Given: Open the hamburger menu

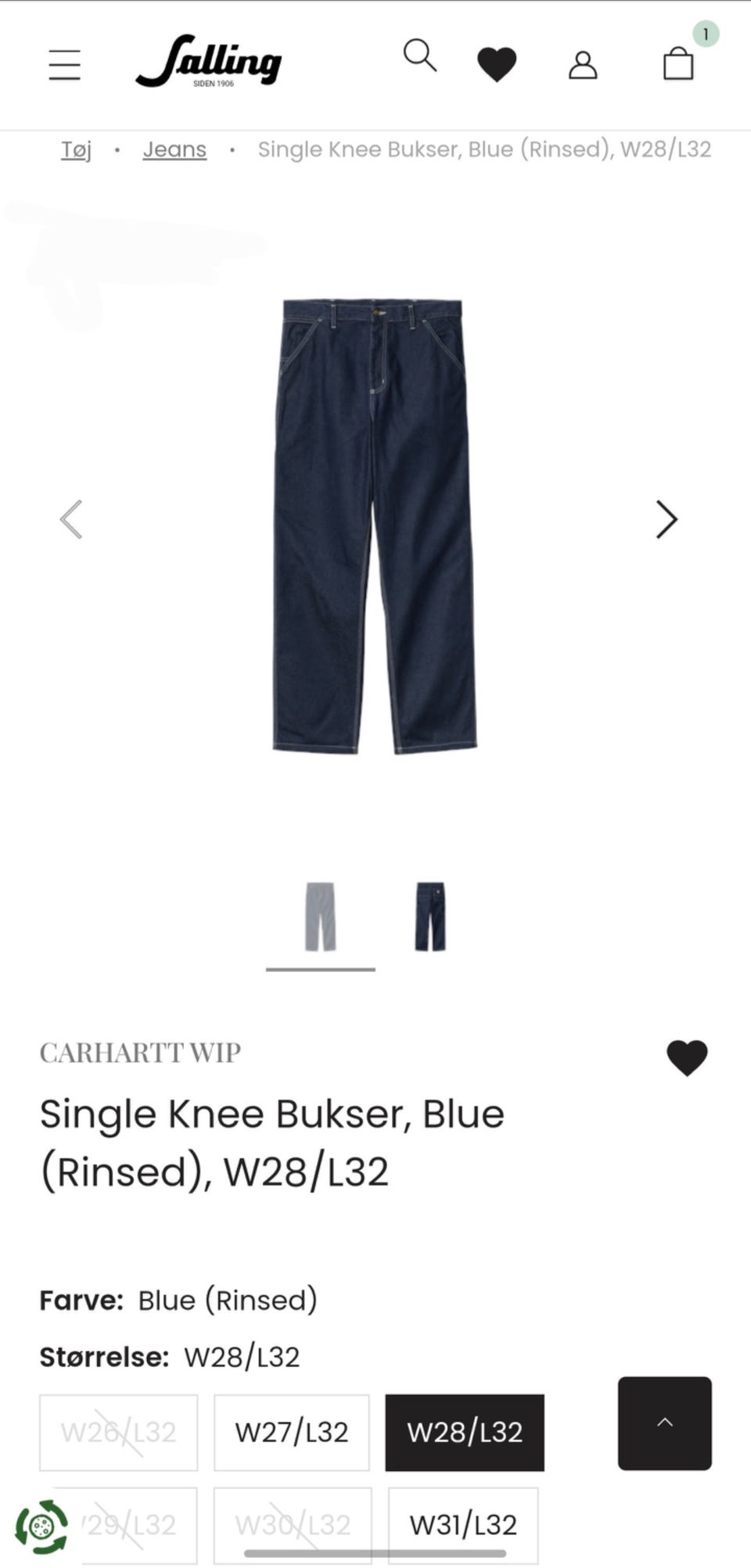Looking at the screenshot, I should (64, 64).
